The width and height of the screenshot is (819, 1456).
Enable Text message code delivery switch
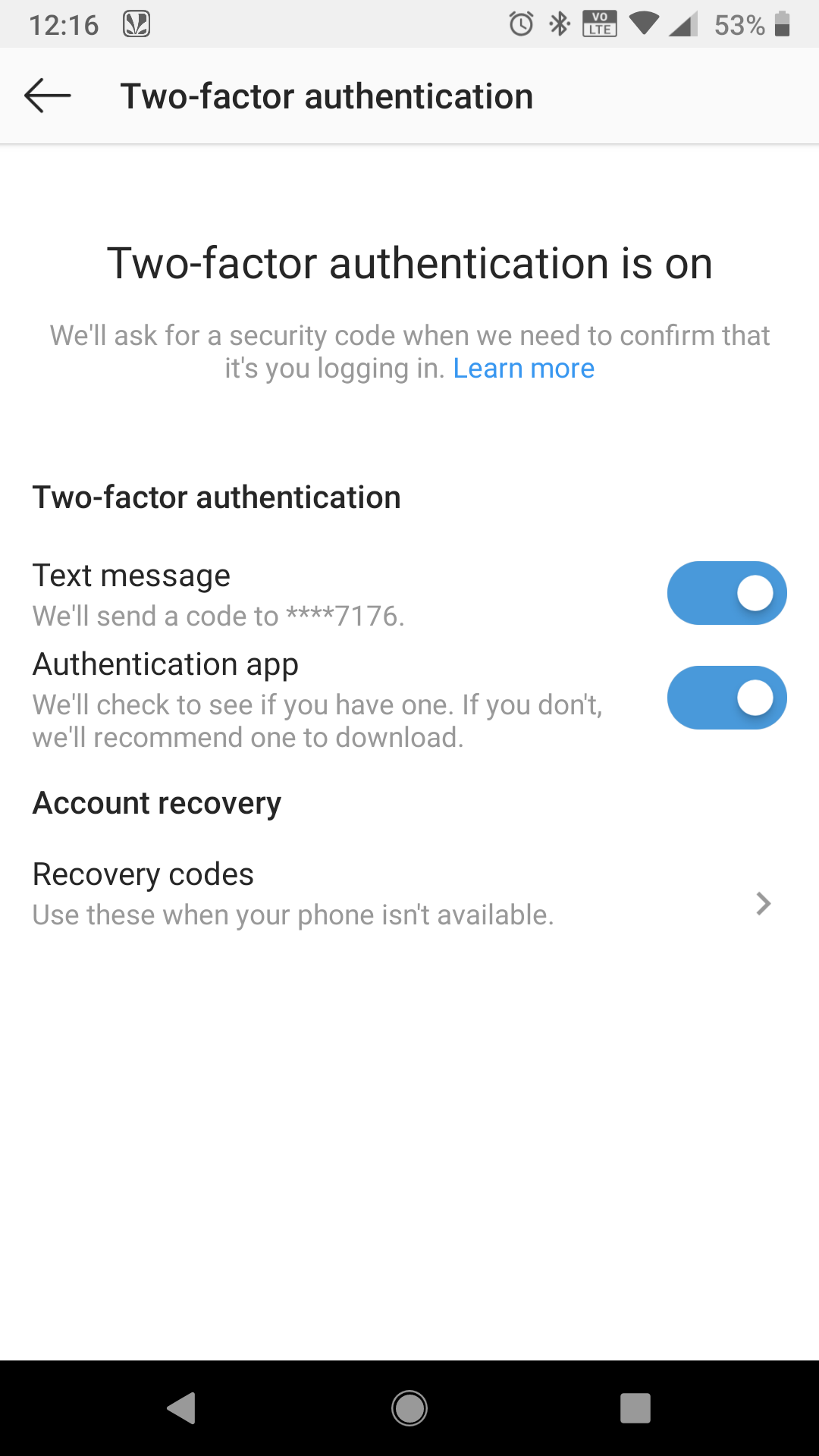coord(726,592)
